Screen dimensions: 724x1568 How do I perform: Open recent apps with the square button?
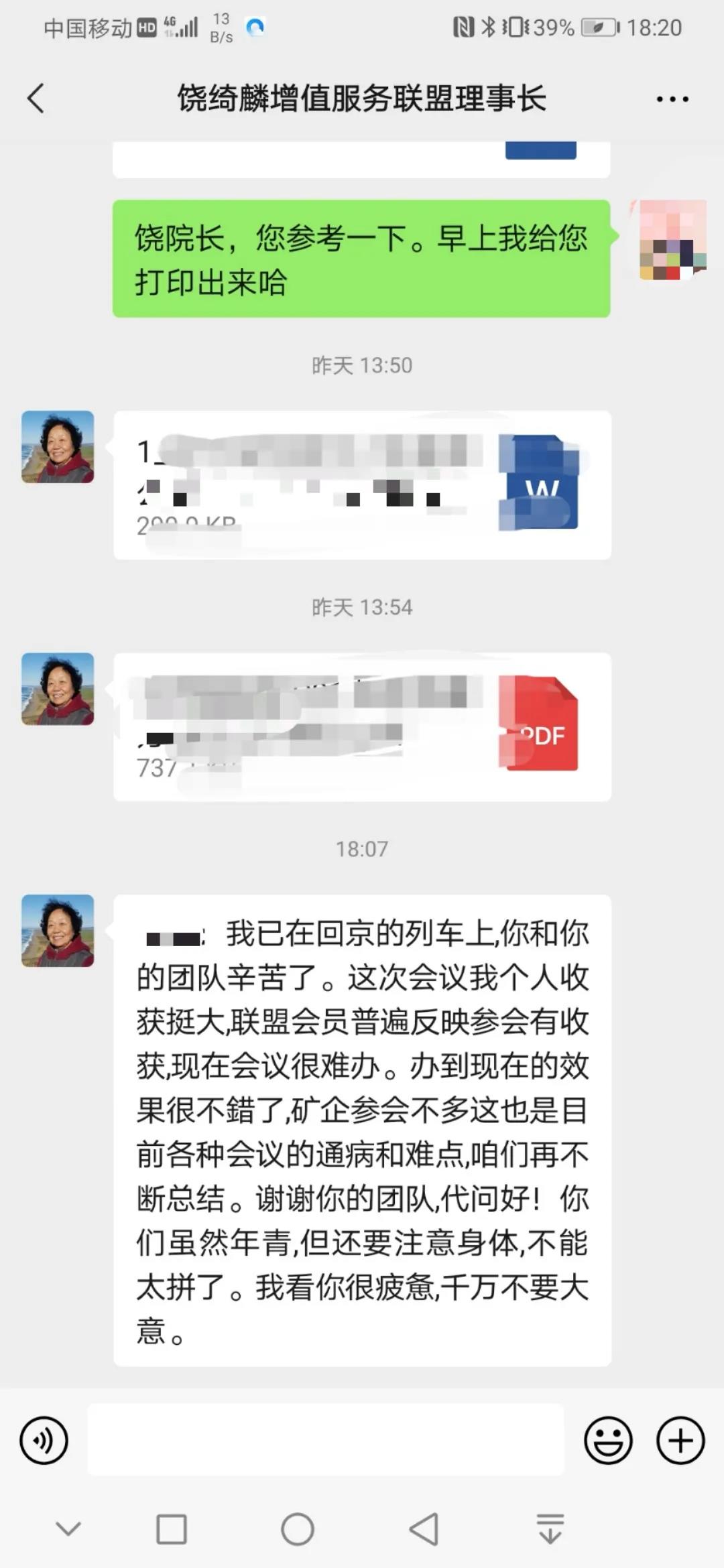[172, 1529]
